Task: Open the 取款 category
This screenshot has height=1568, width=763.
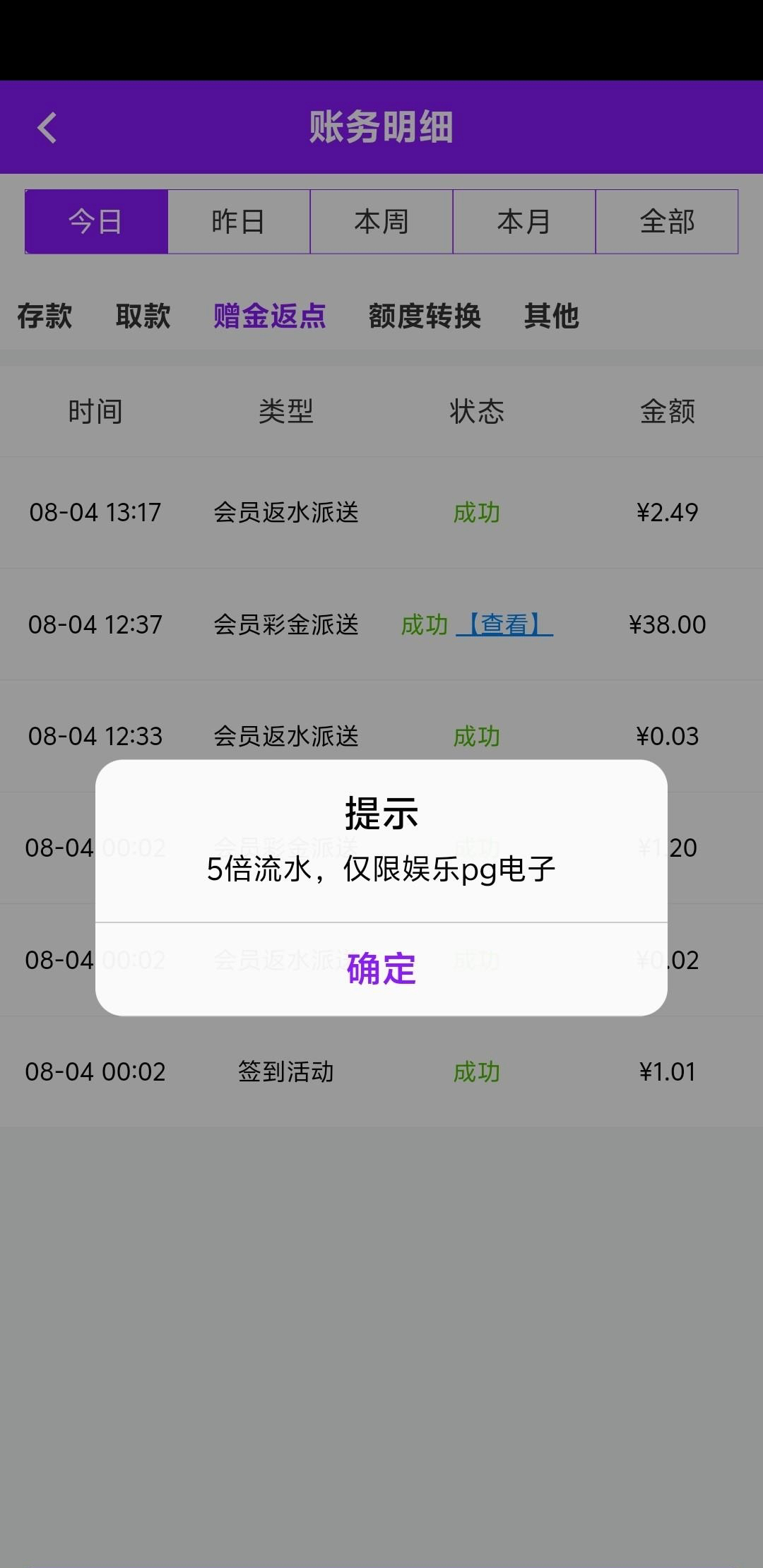Action: [143, 316]
